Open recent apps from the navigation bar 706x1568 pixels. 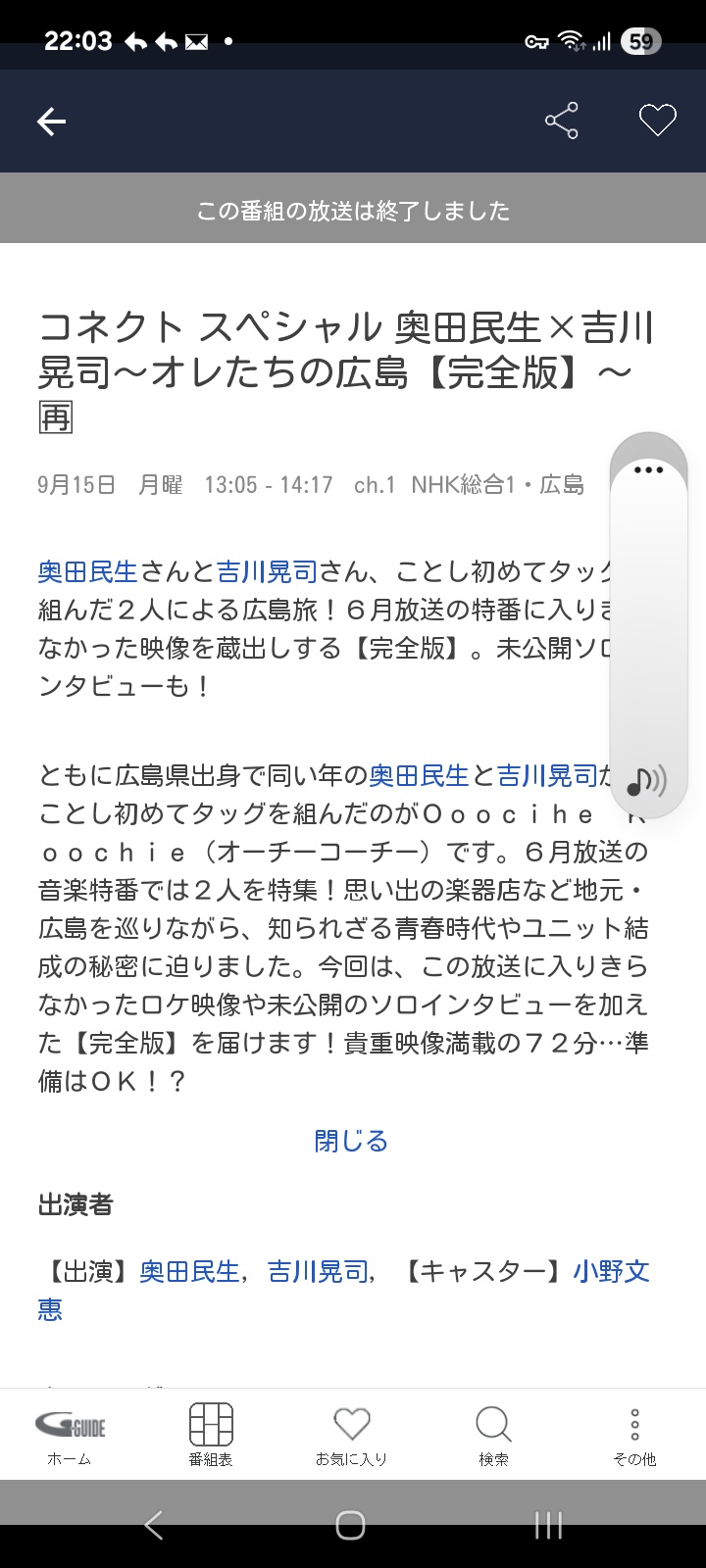(548, 1525)
